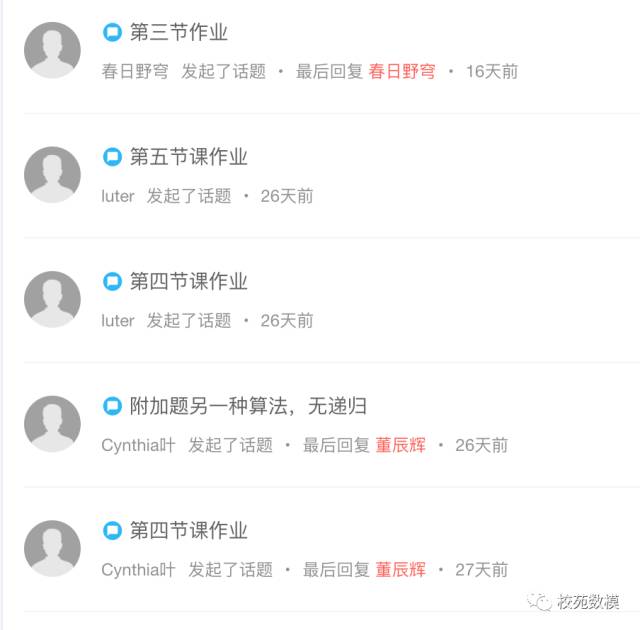The height and width of the screenshot is (630, 640).
Task: Open the avatar beside 第五节课作业
Action: pyautogui.click(x=52, y=175)
